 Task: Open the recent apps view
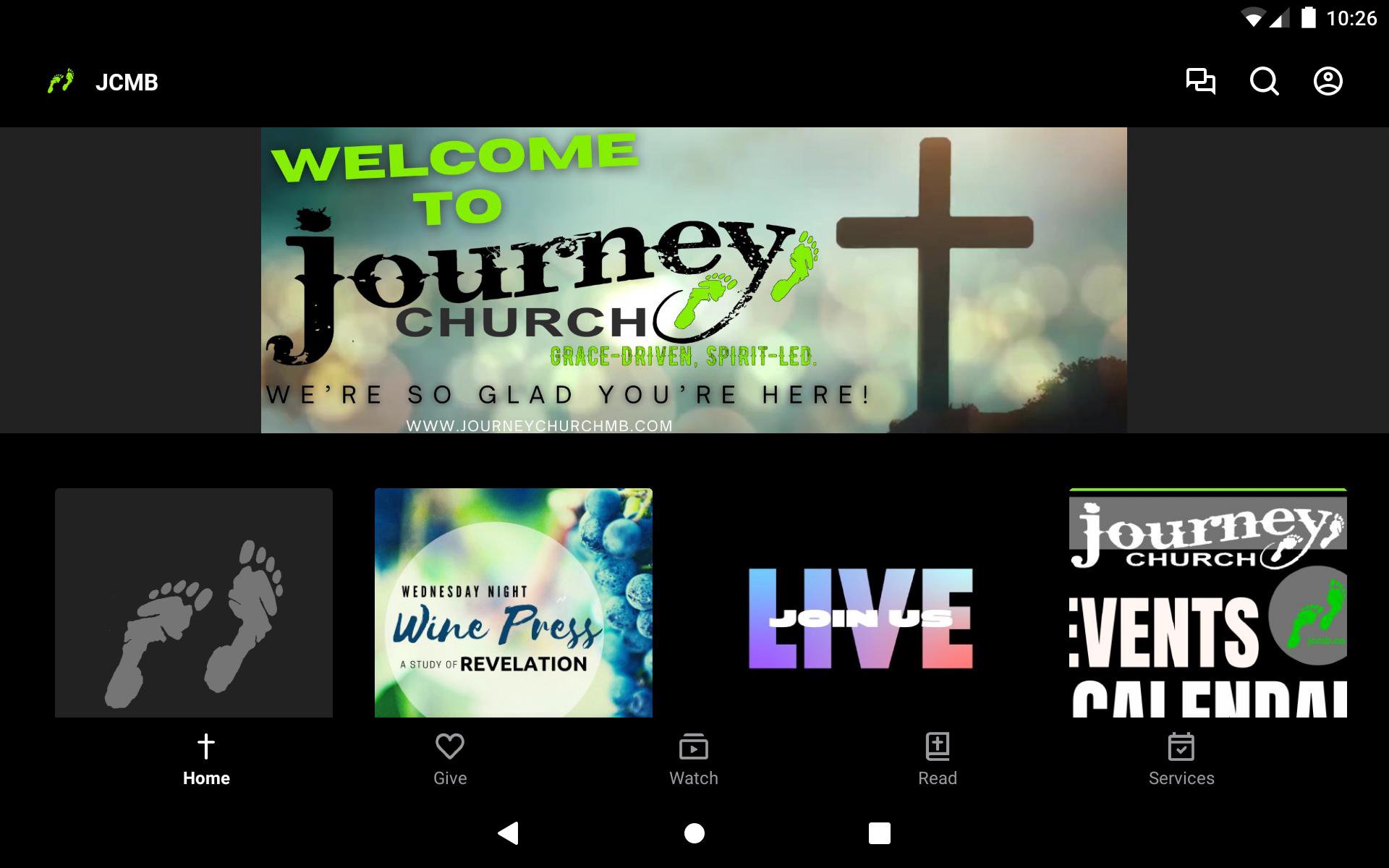click(x=879, y=833)
